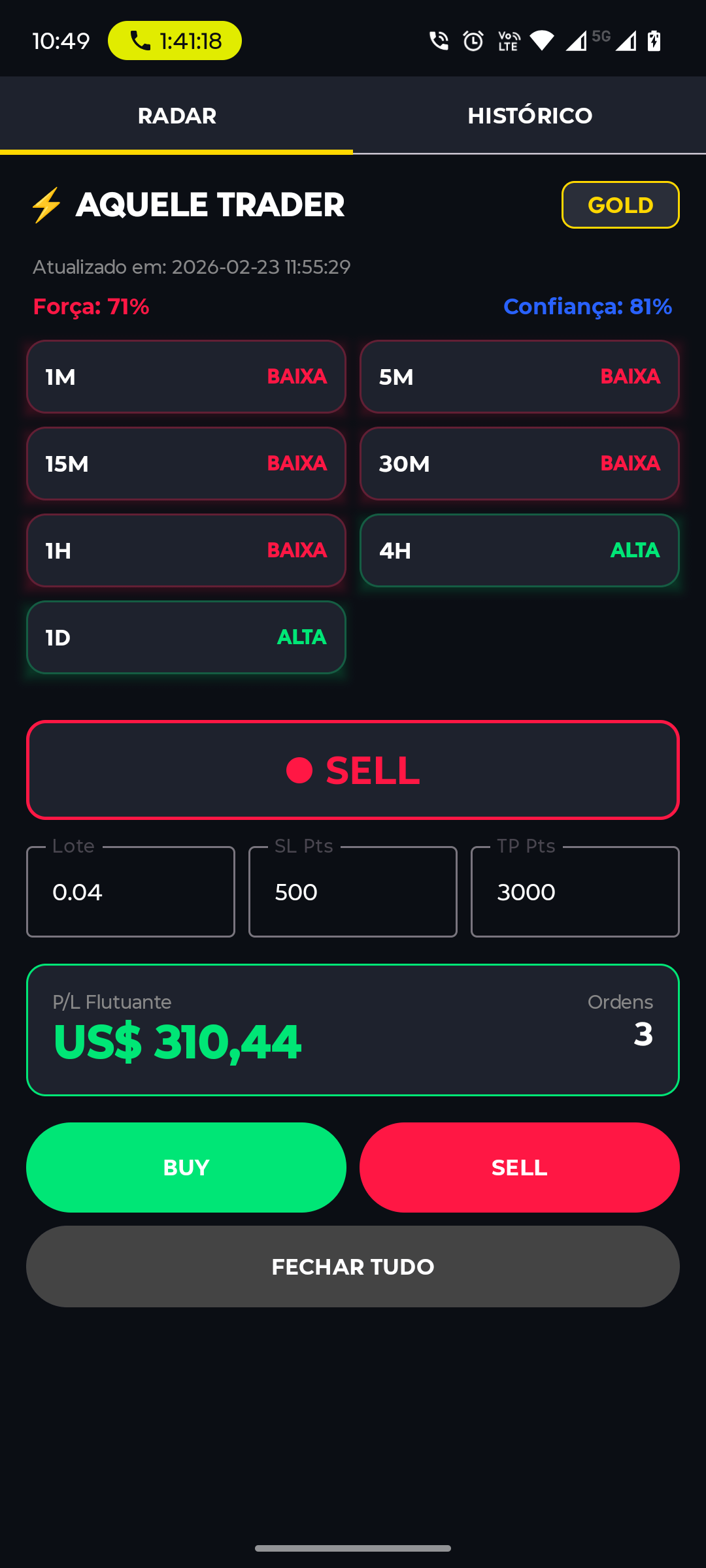This screenshot has height=1568, width=706.
Task: Return to the ongoing call chip
Action: 175,41
